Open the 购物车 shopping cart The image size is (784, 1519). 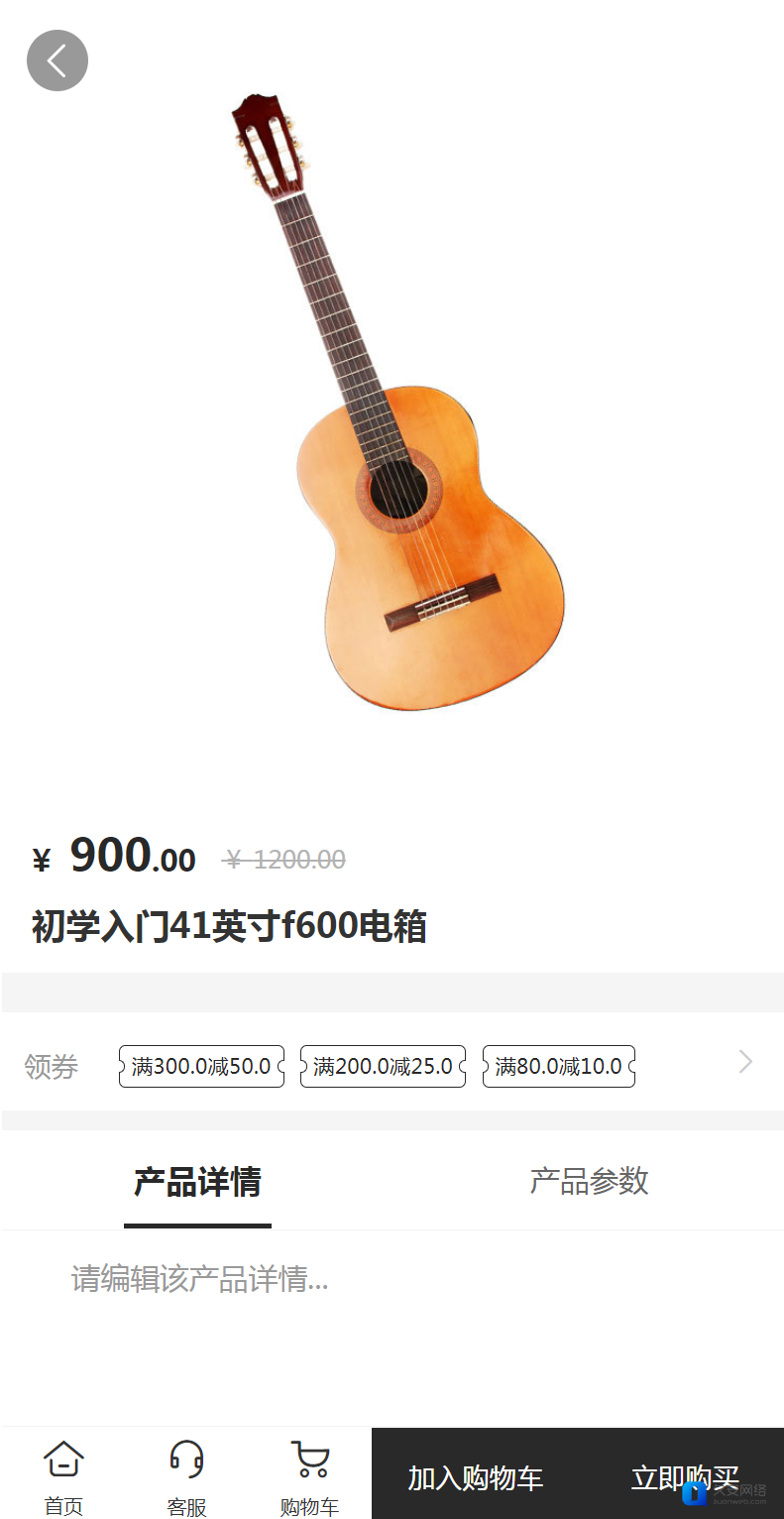tap(310, 1476)
